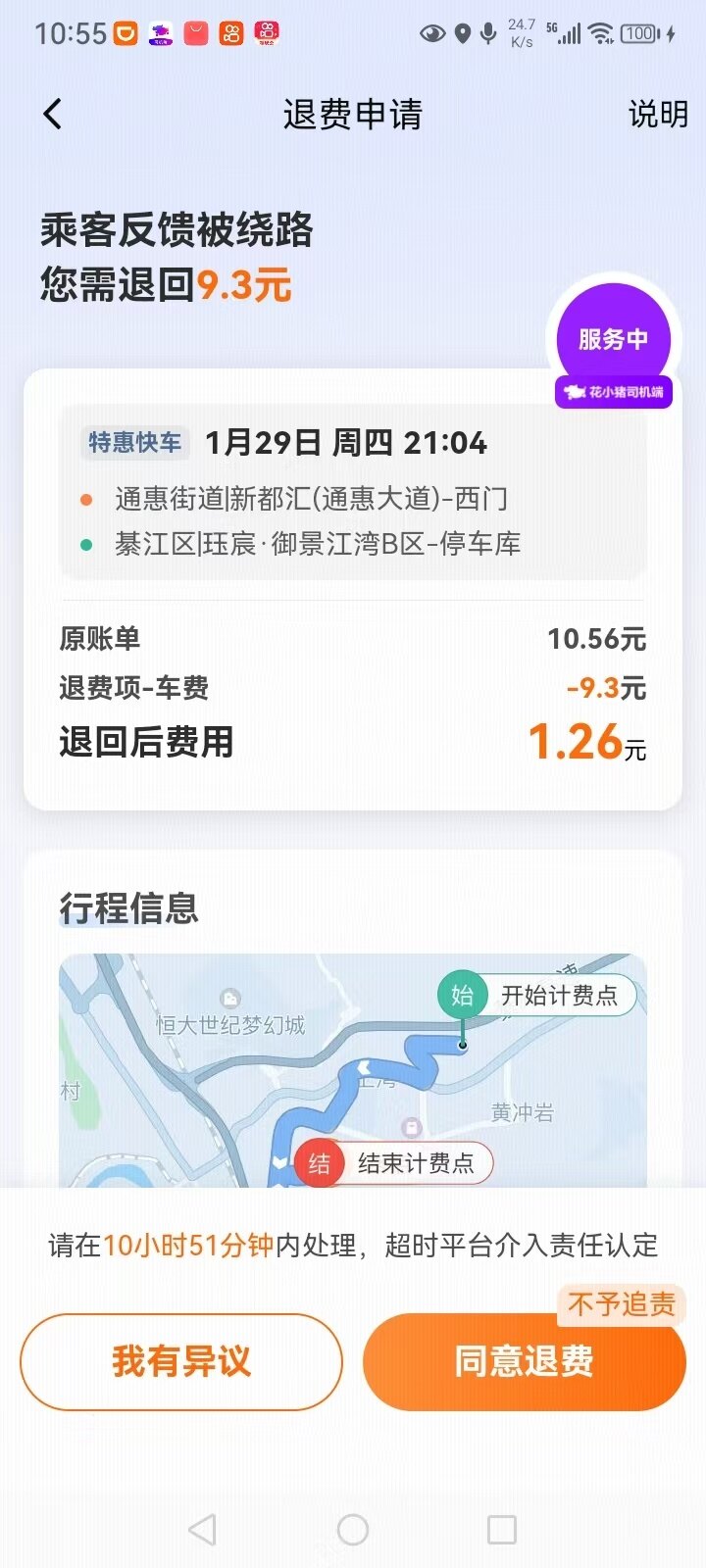Tap 我有异议 to dispute the refund
Viewport: 706px width, 1568px height.
(x=181, y=1361)
